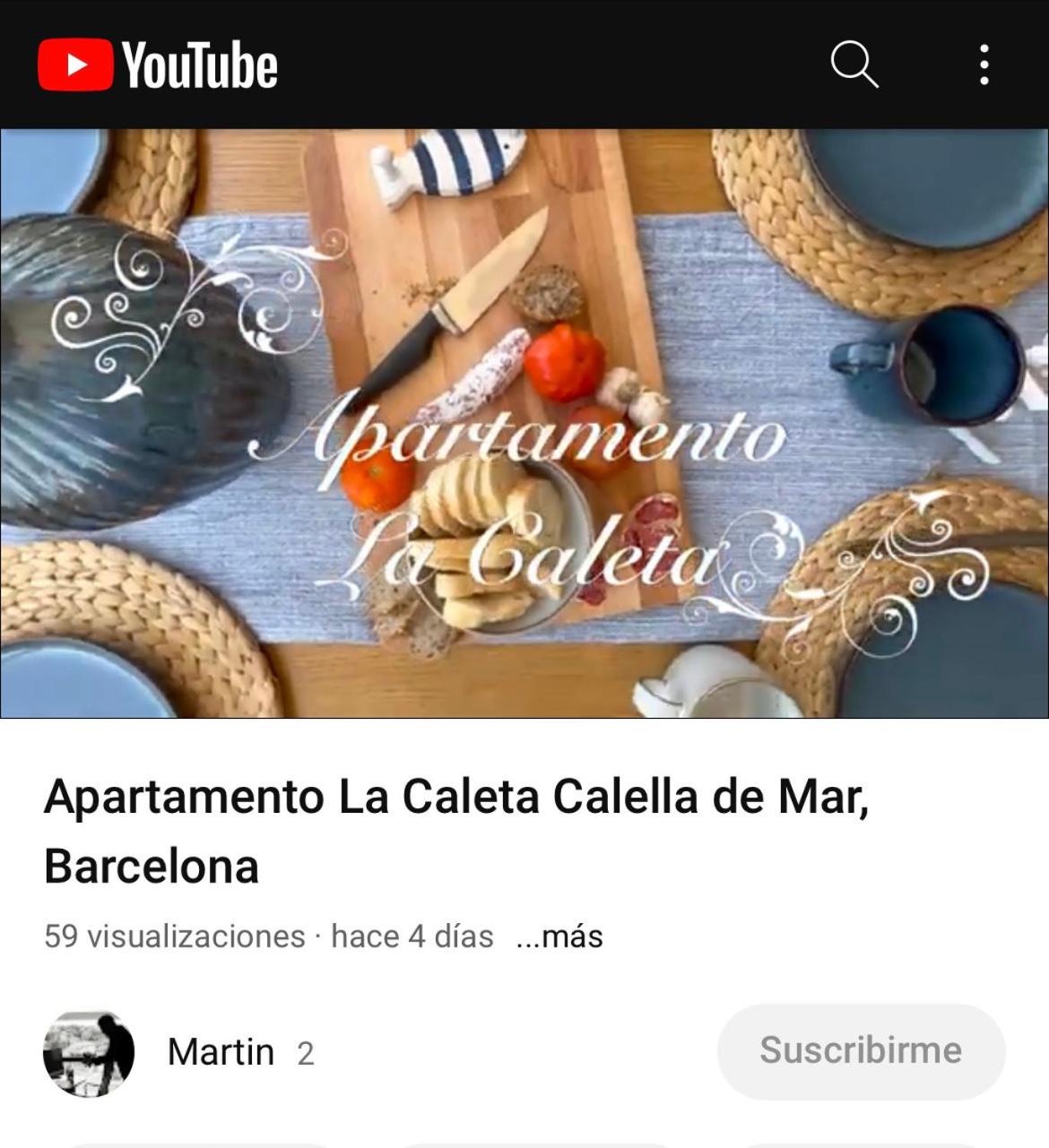Subscribe with the Suscribirme button
The image size is (1049, 1148).
[861, 1051]
